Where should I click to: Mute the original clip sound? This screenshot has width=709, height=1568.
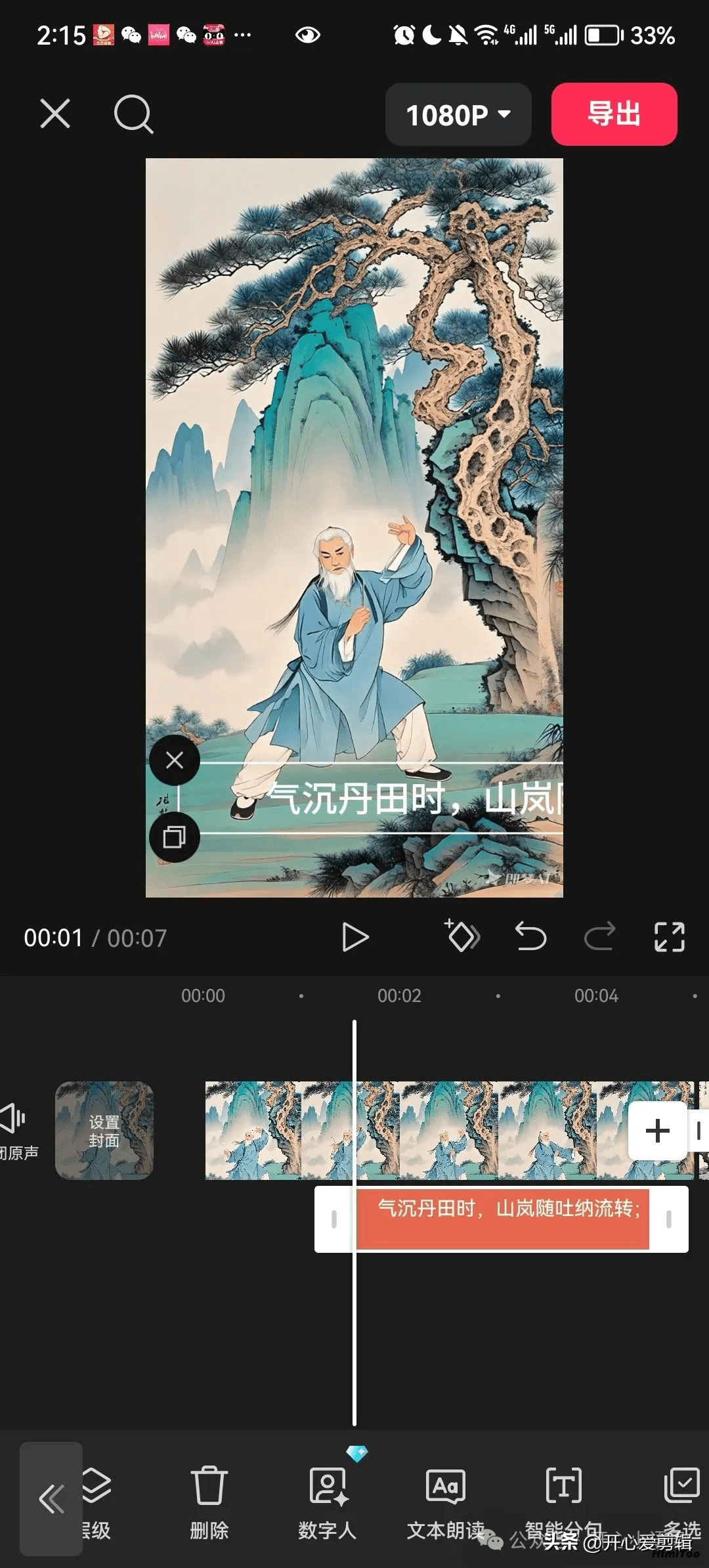16,1131
